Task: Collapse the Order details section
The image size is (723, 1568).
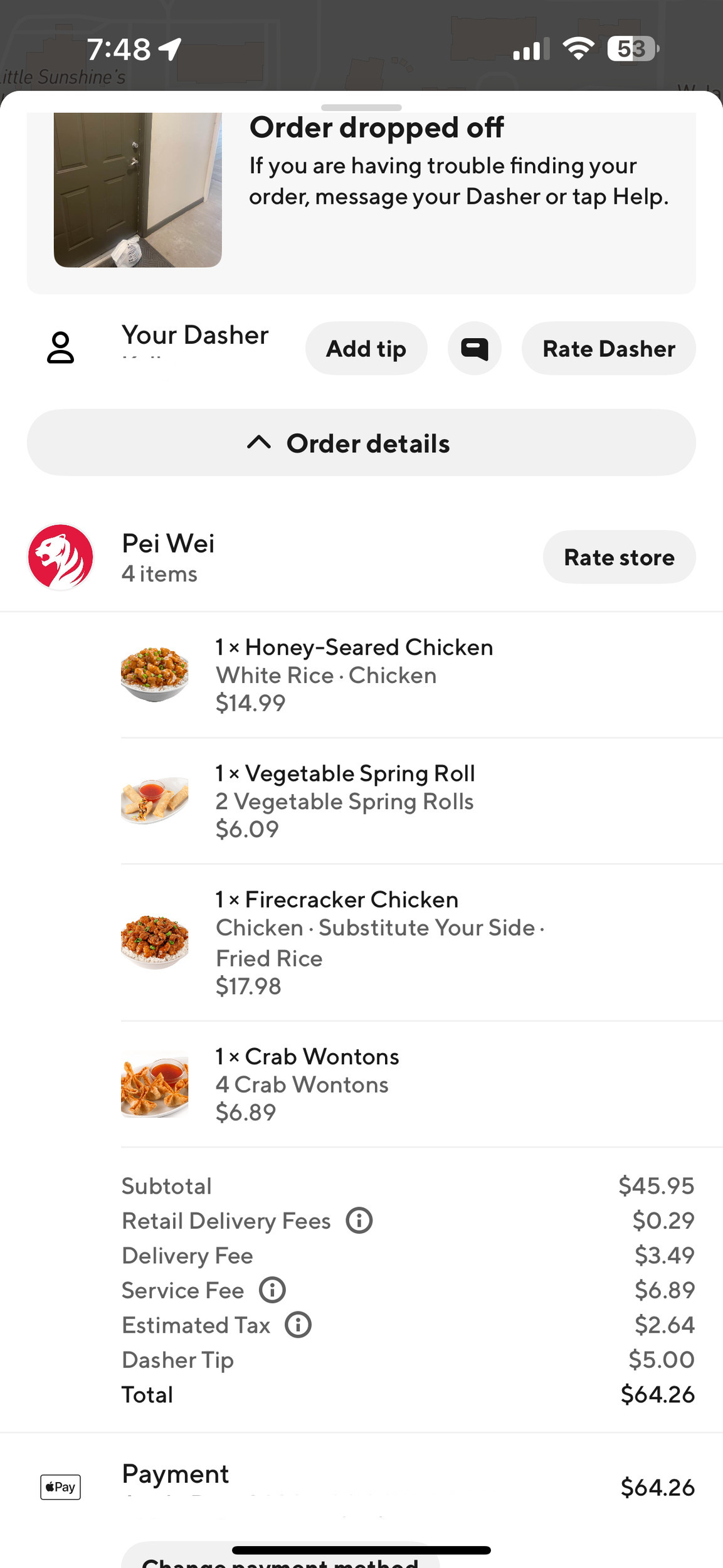Action: coord(361,443)
